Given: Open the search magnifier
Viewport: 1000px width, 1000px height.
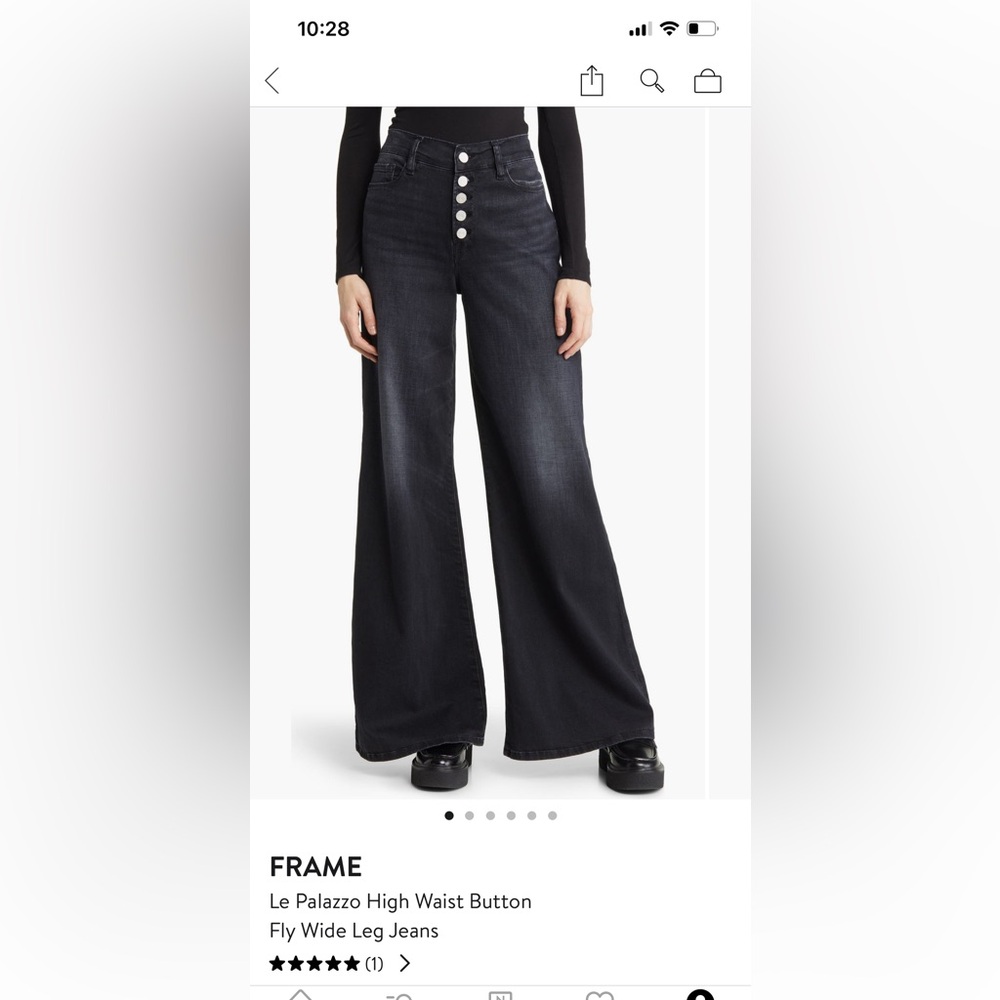Looking at the screenshot, I should (x=652, y=81).
